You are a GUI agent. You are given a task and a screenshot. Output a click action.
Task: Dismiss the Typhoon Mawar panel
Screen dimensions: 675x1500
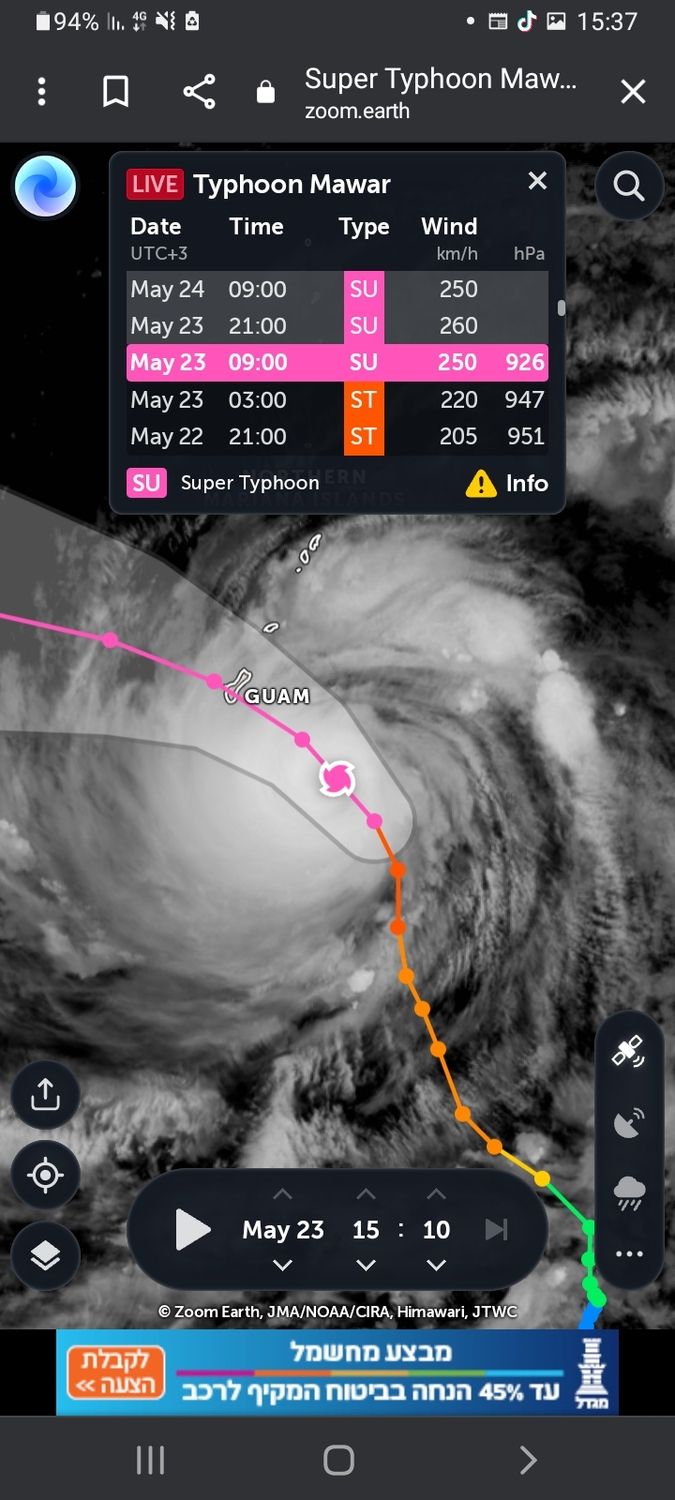coord(538,181)
